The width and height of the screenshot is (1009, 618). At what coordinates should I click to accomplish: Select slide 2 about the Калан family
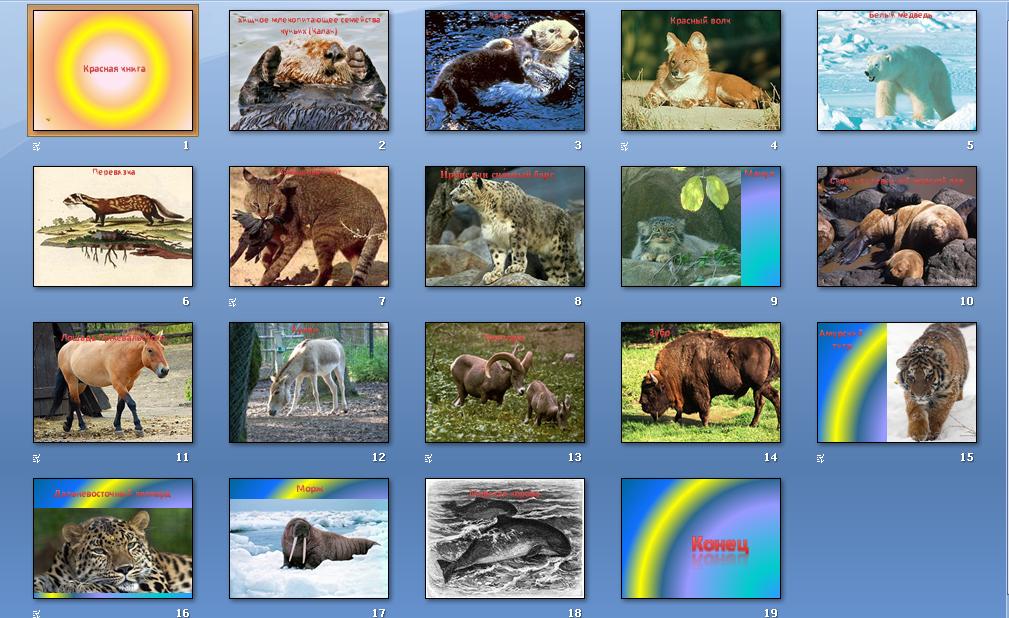(309, 71)
